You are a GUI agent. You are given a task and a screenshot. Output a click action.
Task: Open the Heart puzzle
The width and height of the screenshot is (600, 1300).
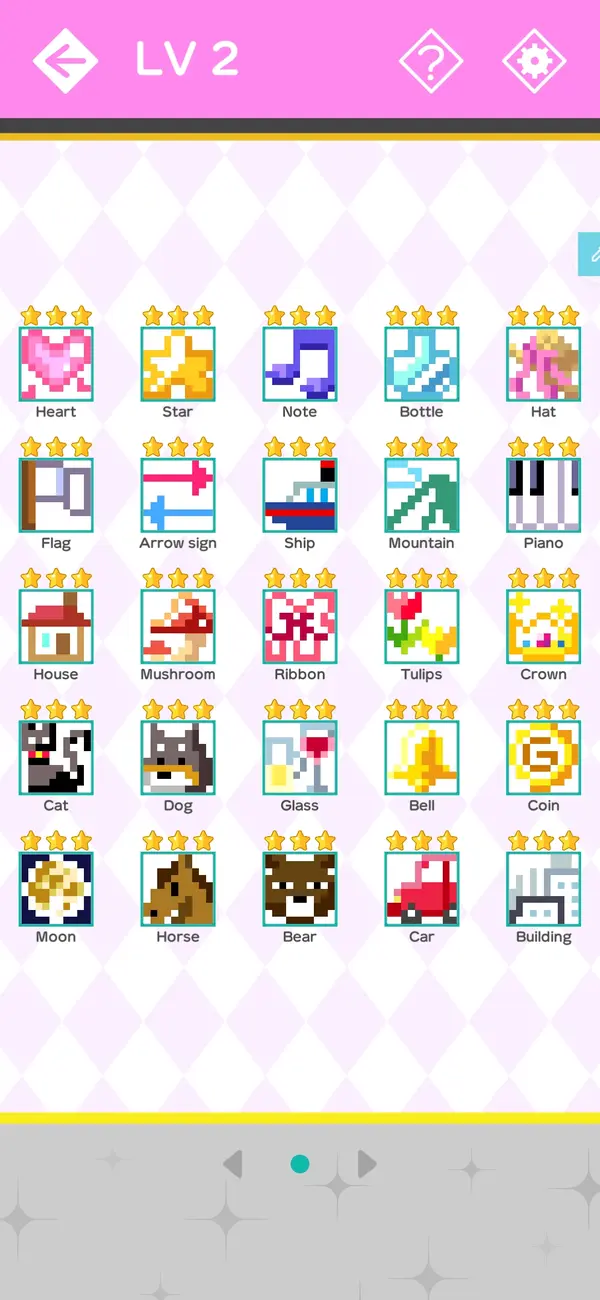[56, 364]
